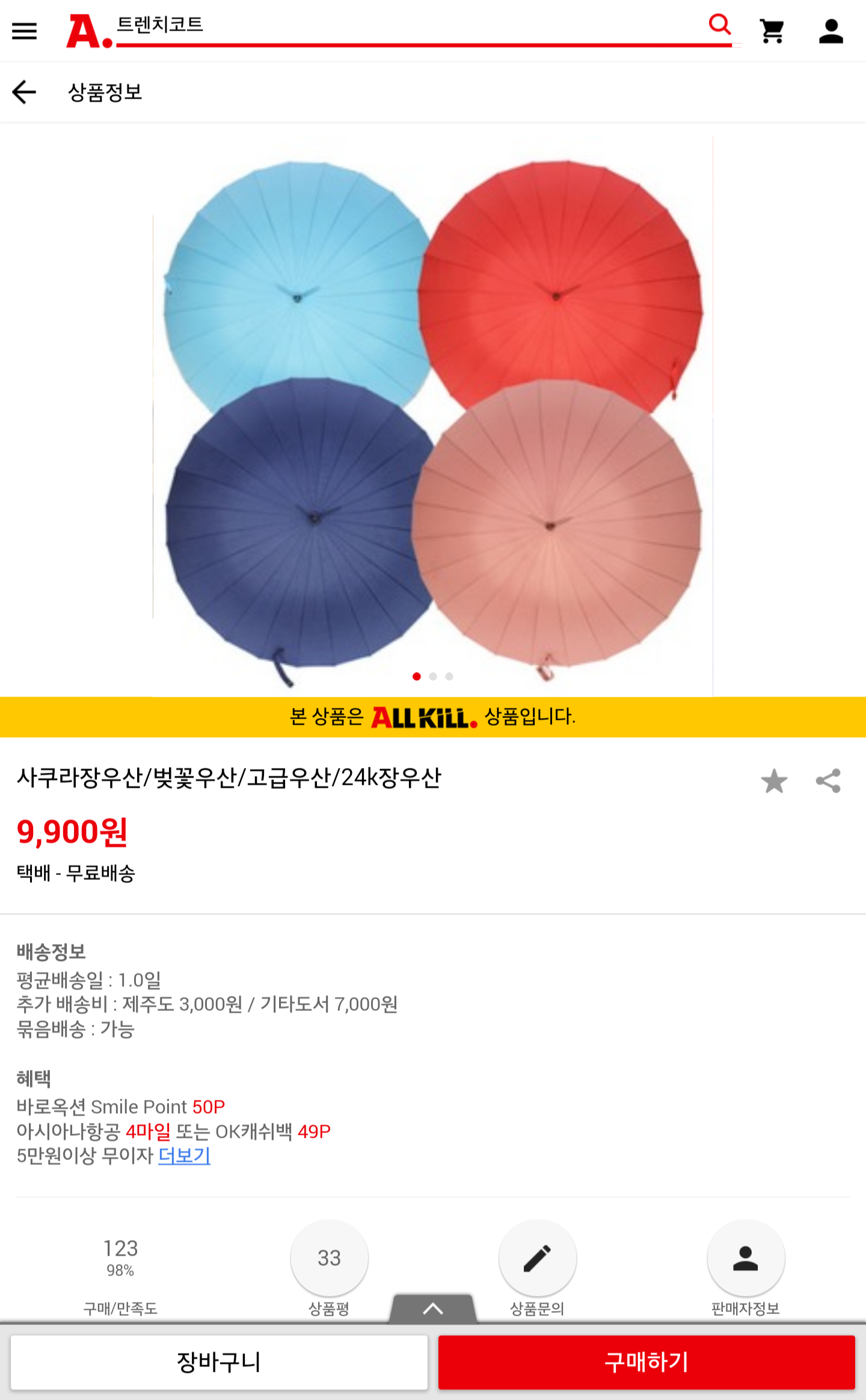
Task: View 구매/만족도 stats
Action: pyautogui.click(x=120, y=1269)
